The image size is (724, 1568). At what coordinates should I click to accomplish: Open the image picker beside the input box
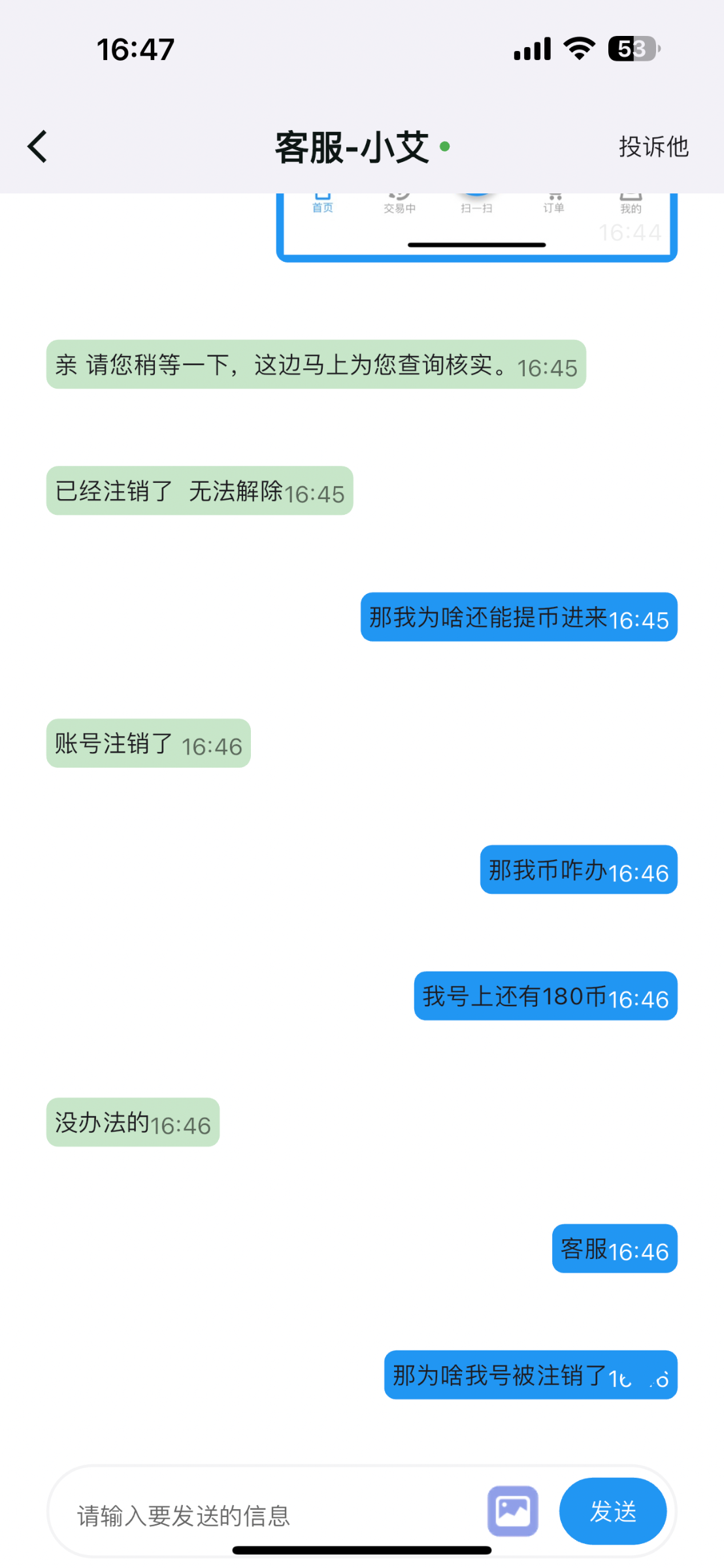(512, 1511)
